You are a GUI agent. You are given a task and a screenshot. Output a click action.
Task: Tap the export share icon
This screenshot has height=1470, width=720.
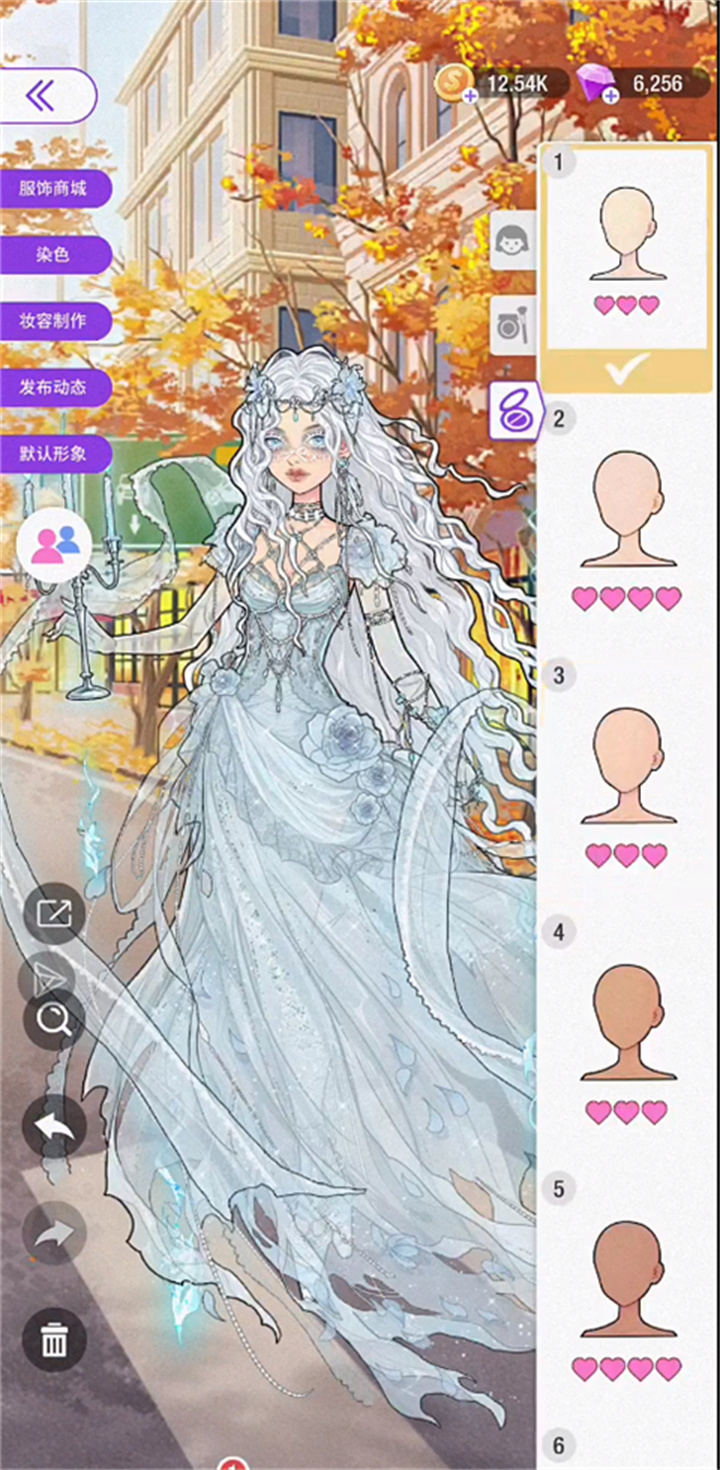pyautogui.click(x=53, y=913)
